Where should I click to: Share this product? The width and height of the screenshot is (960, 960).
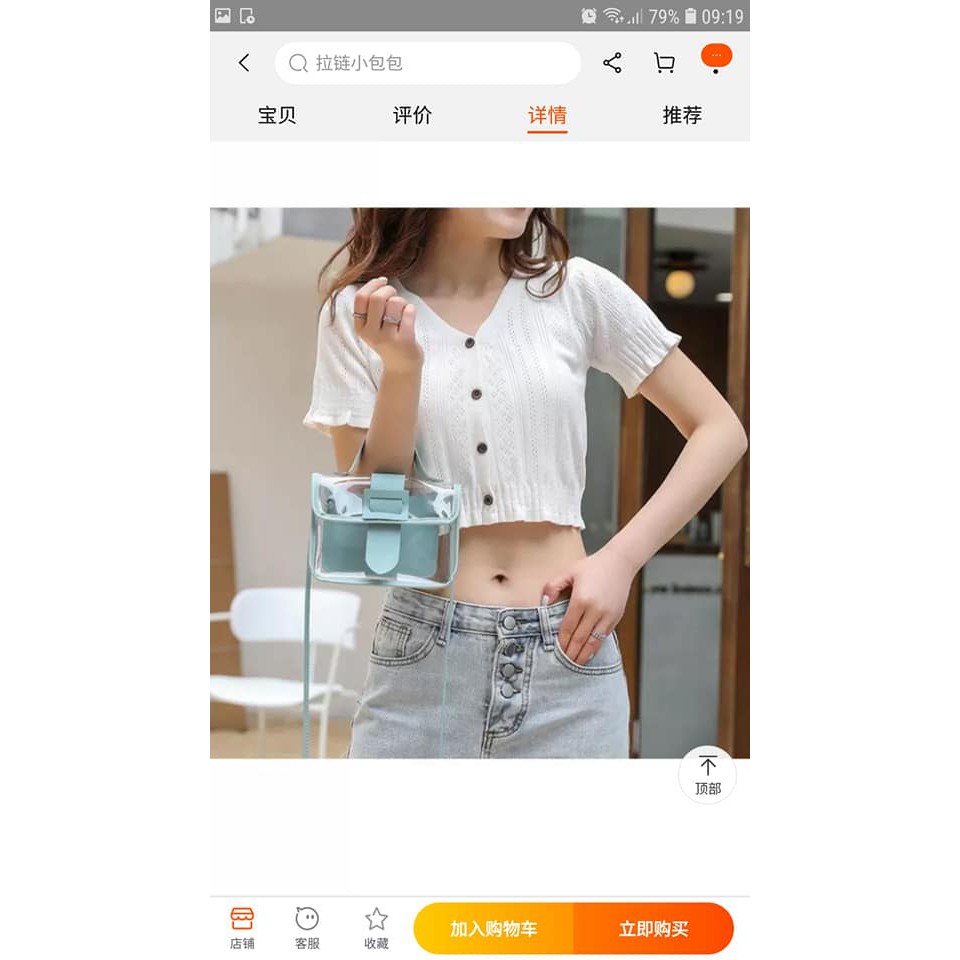[x=612, y=63]
